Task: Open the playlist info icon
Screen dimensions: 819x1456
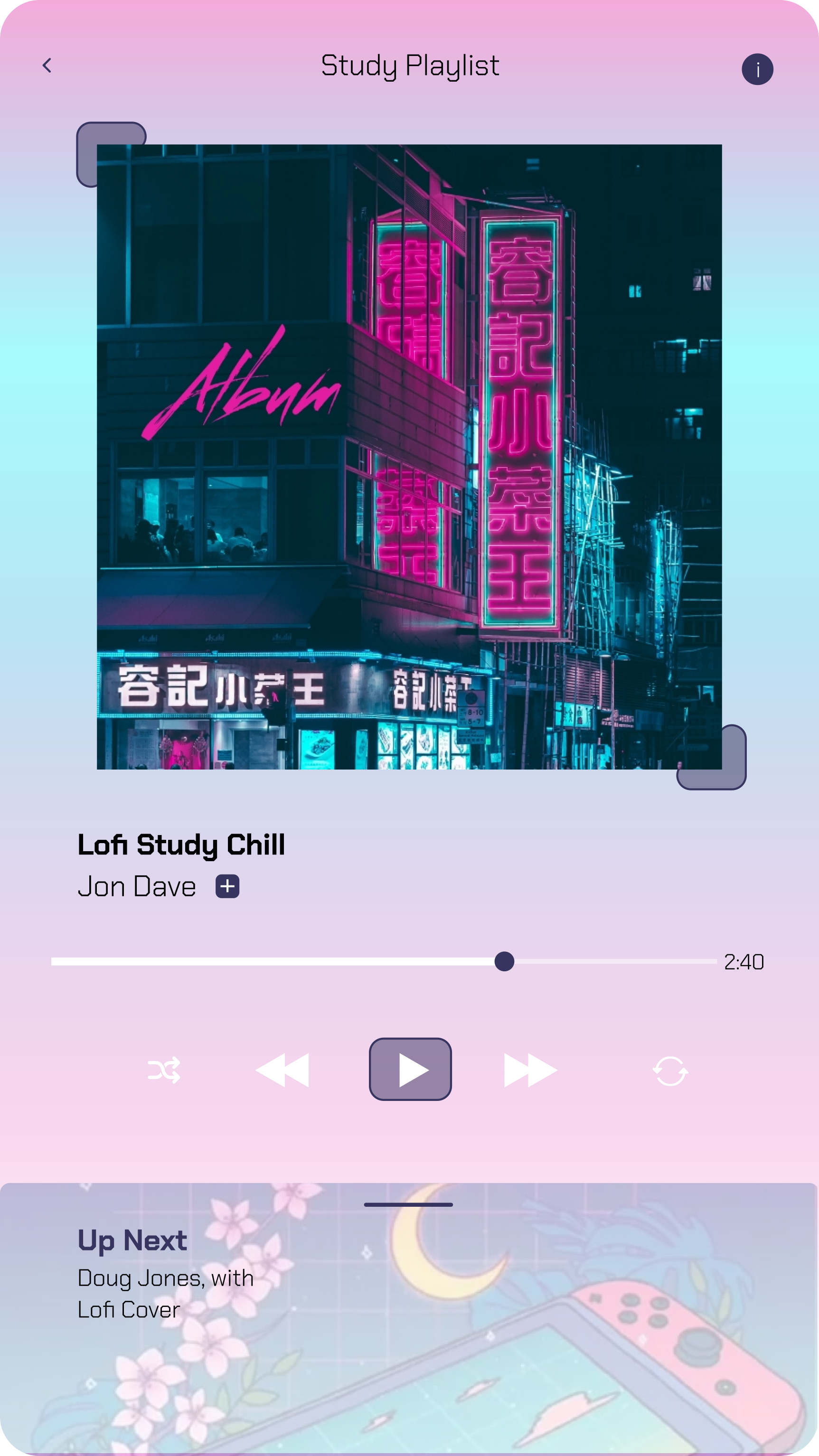Action: [757, 69]
